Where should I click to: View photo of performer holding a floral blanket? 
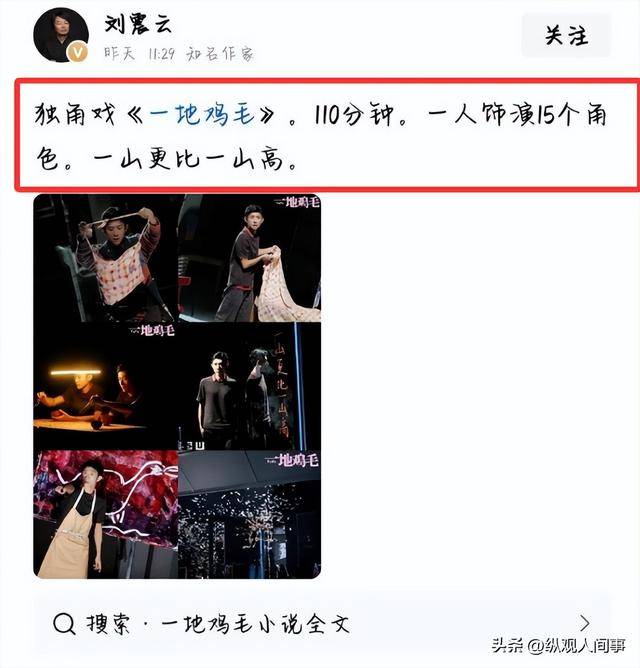250,258
